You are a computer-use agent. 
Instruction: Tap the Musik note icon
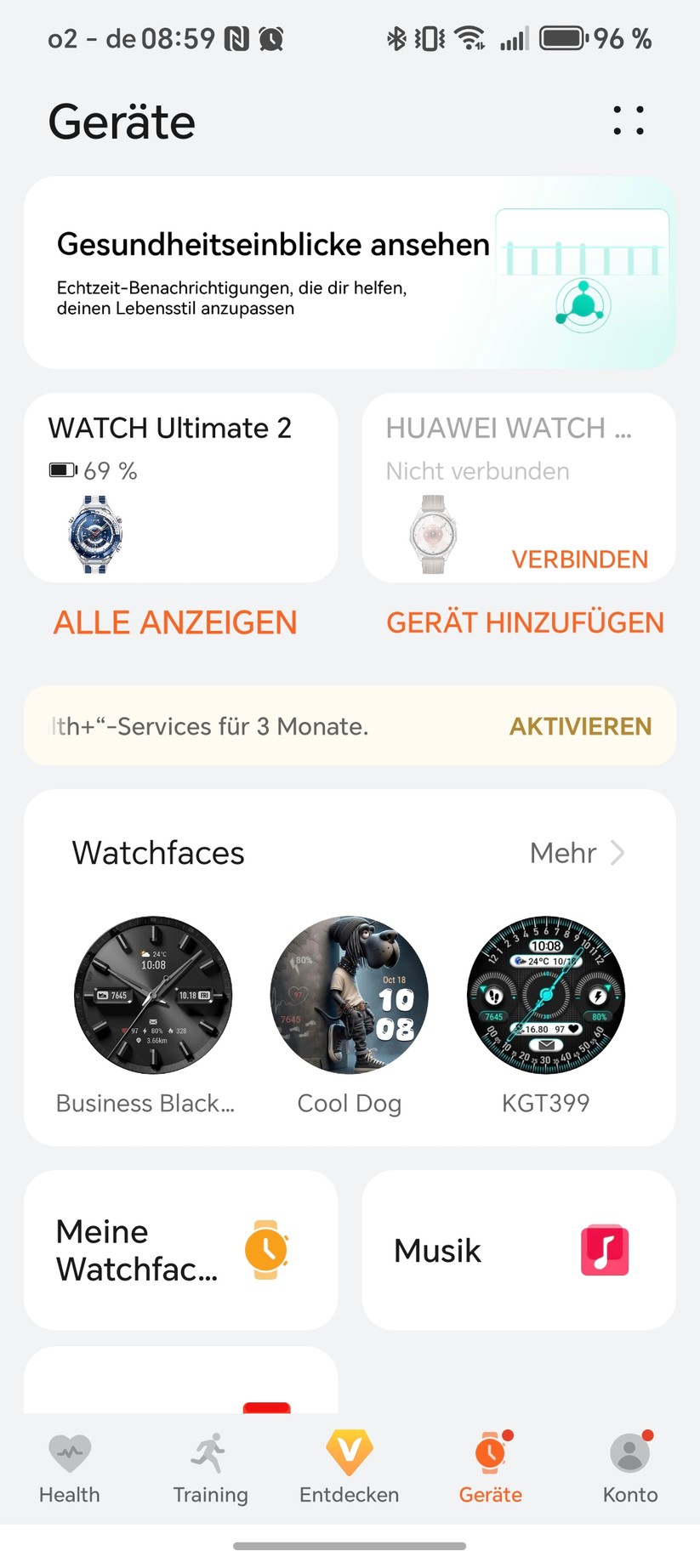click(x=604, y=1250)
